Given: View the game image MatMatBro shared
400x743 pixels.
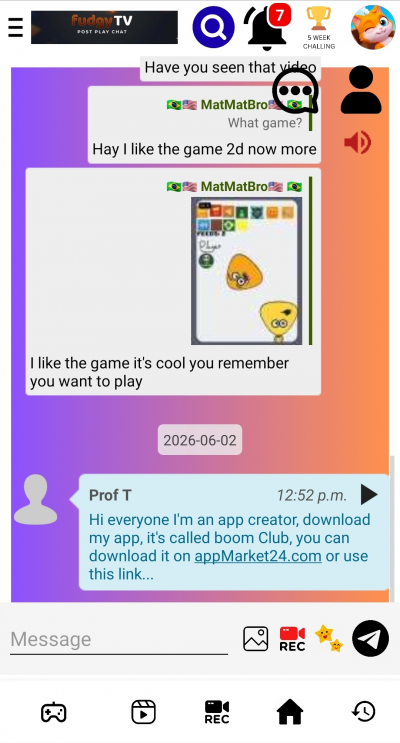Looking at the screenshot, I should (246, 271).
